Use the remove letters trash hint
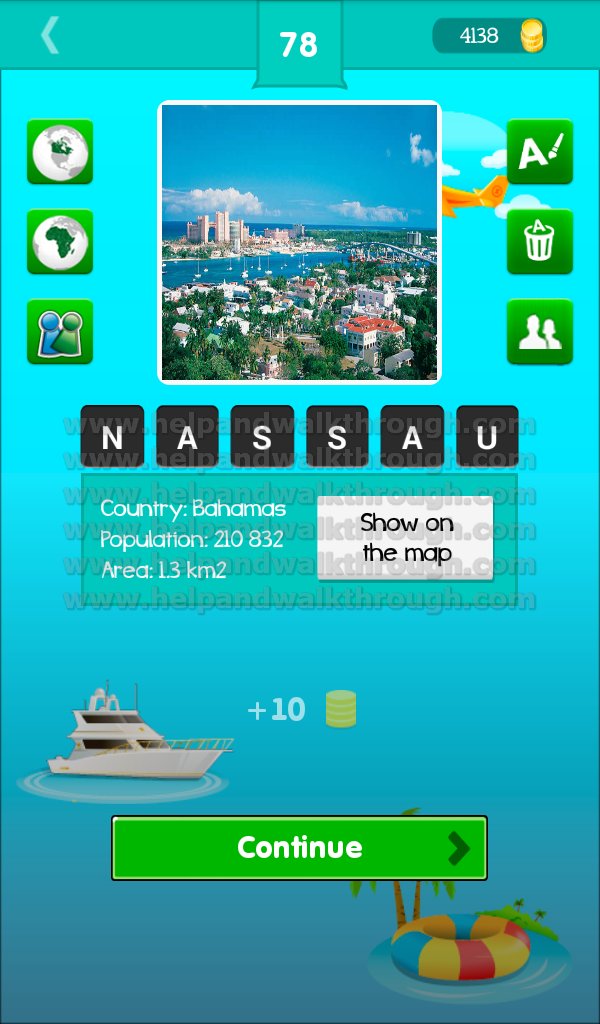The height and width of the screenshot is (1024, 600). click(x=540, y=242)
